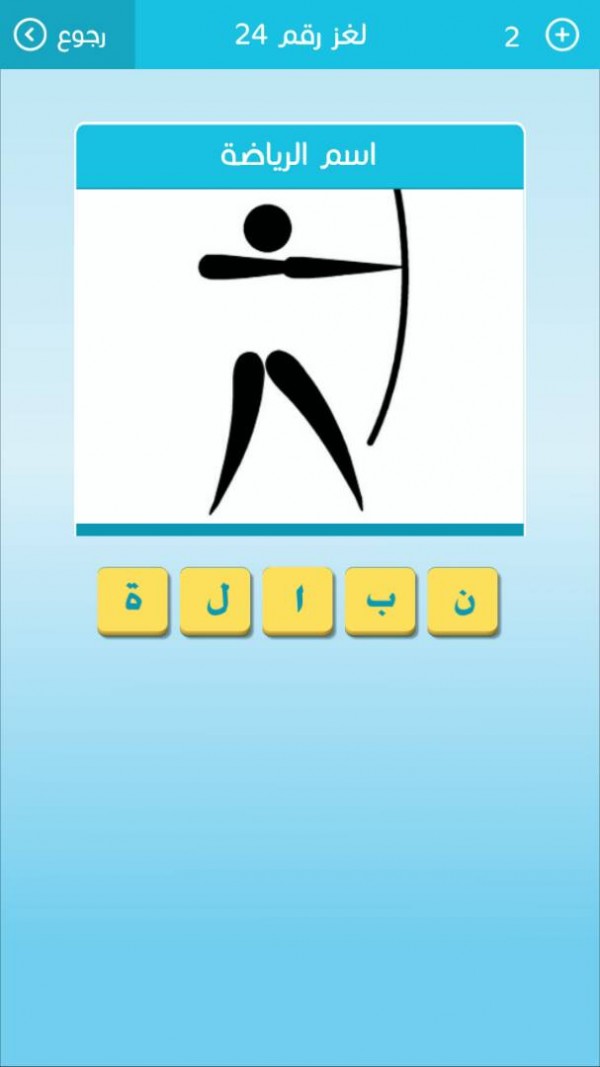
Task: Pick the letter tile ب
Action: (380, 602)
